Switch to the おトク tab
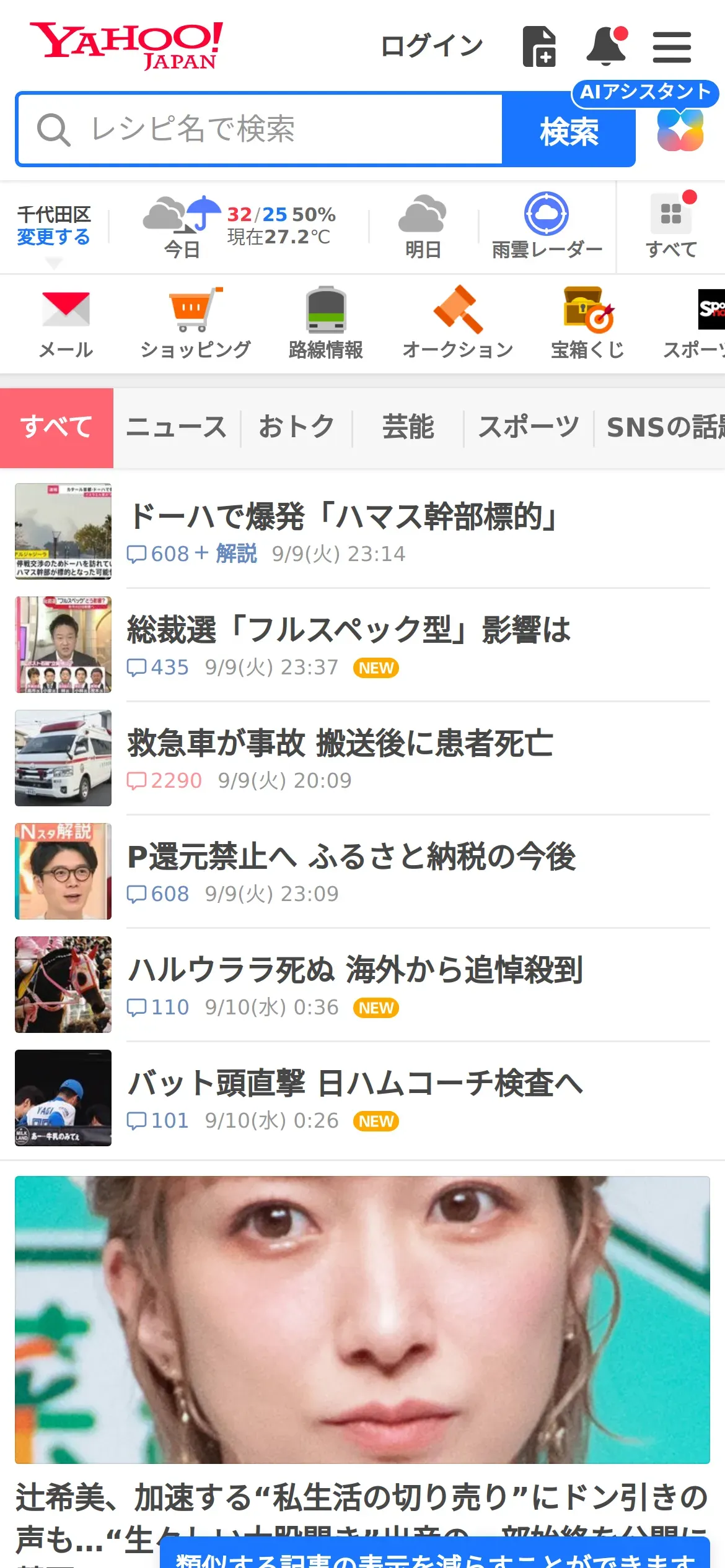Image resolution: width=725 pixels, height=1568 pixels. click(x=296, y=427)
